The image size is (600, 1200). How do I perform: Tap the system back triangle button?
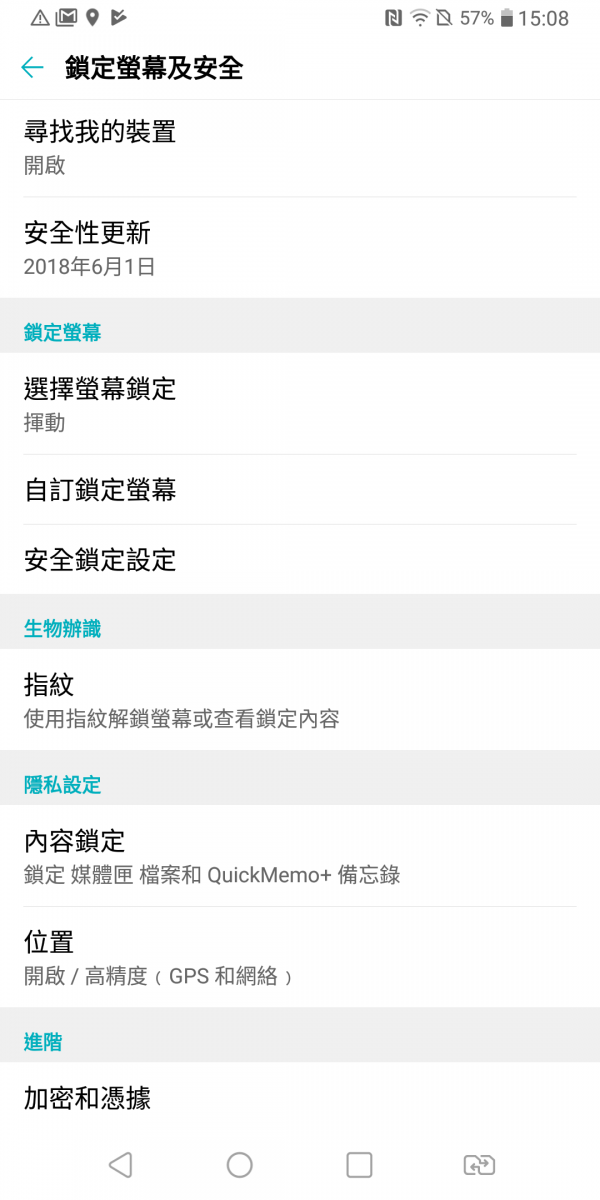(120, 1164)
